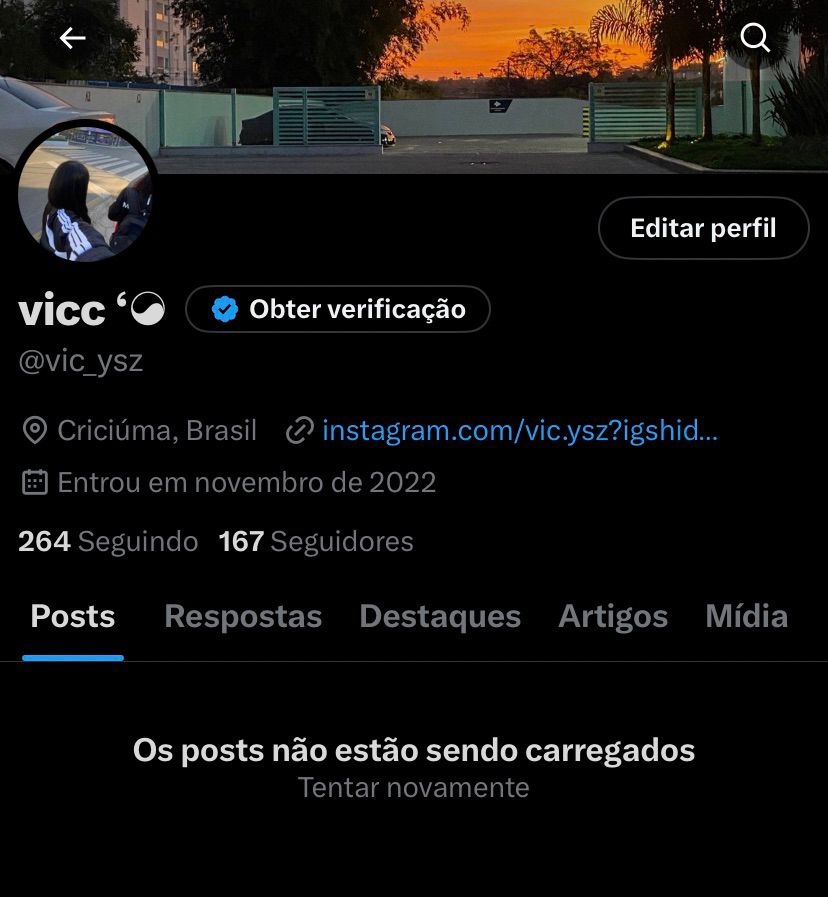This screenshot has height=897, width=828.
Task: Switch to the Artigos tab
Action: [x=613, y=617]
